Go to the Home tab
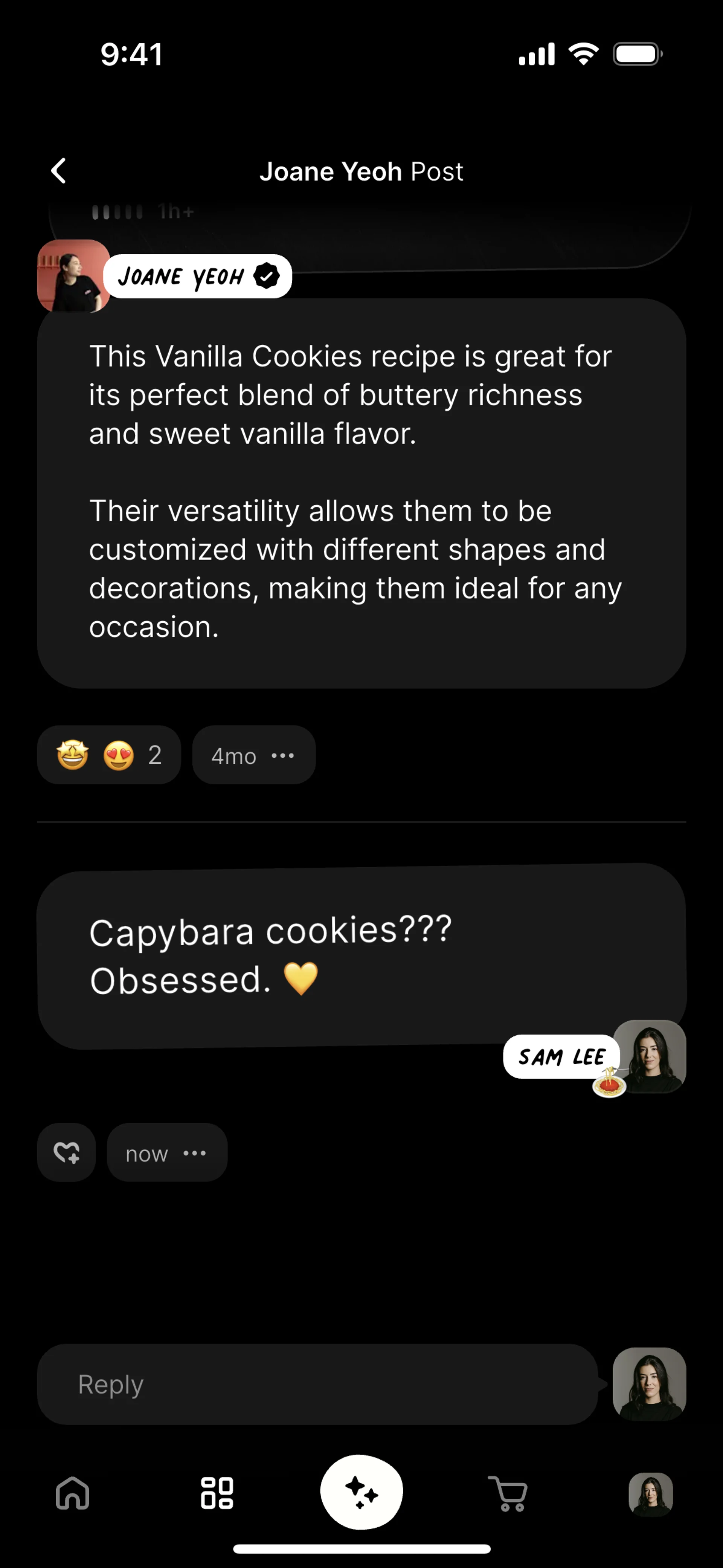The height and width of the screenshot is (1568, 723). point(72,1493)
